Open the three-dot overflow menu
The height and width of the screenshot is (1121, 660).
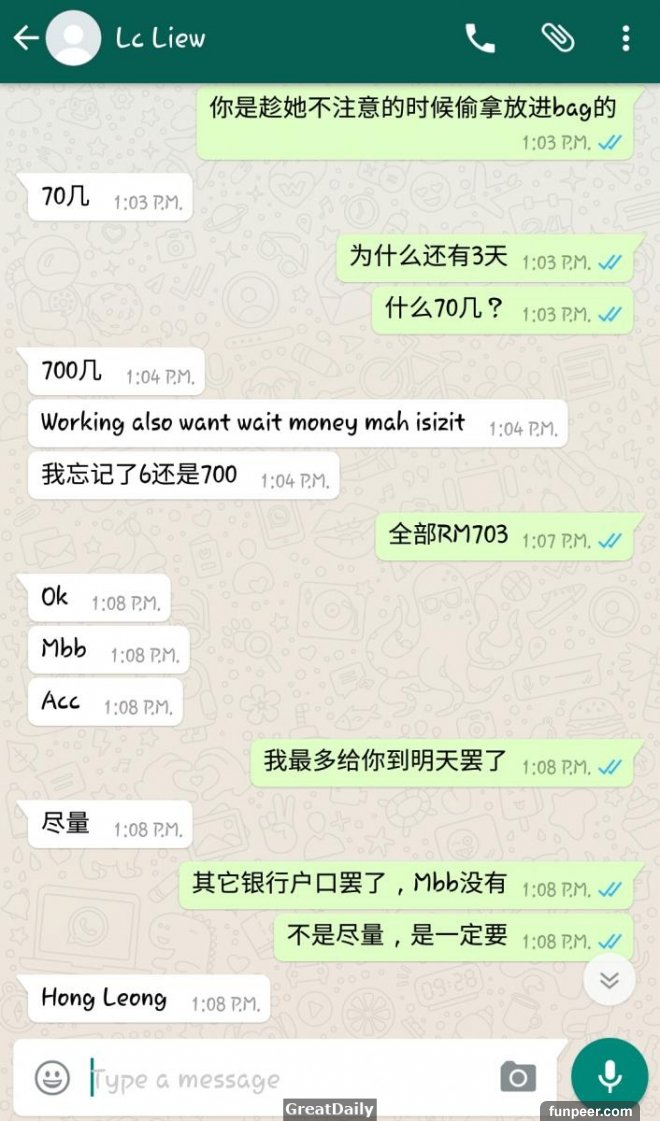[625, 39]
